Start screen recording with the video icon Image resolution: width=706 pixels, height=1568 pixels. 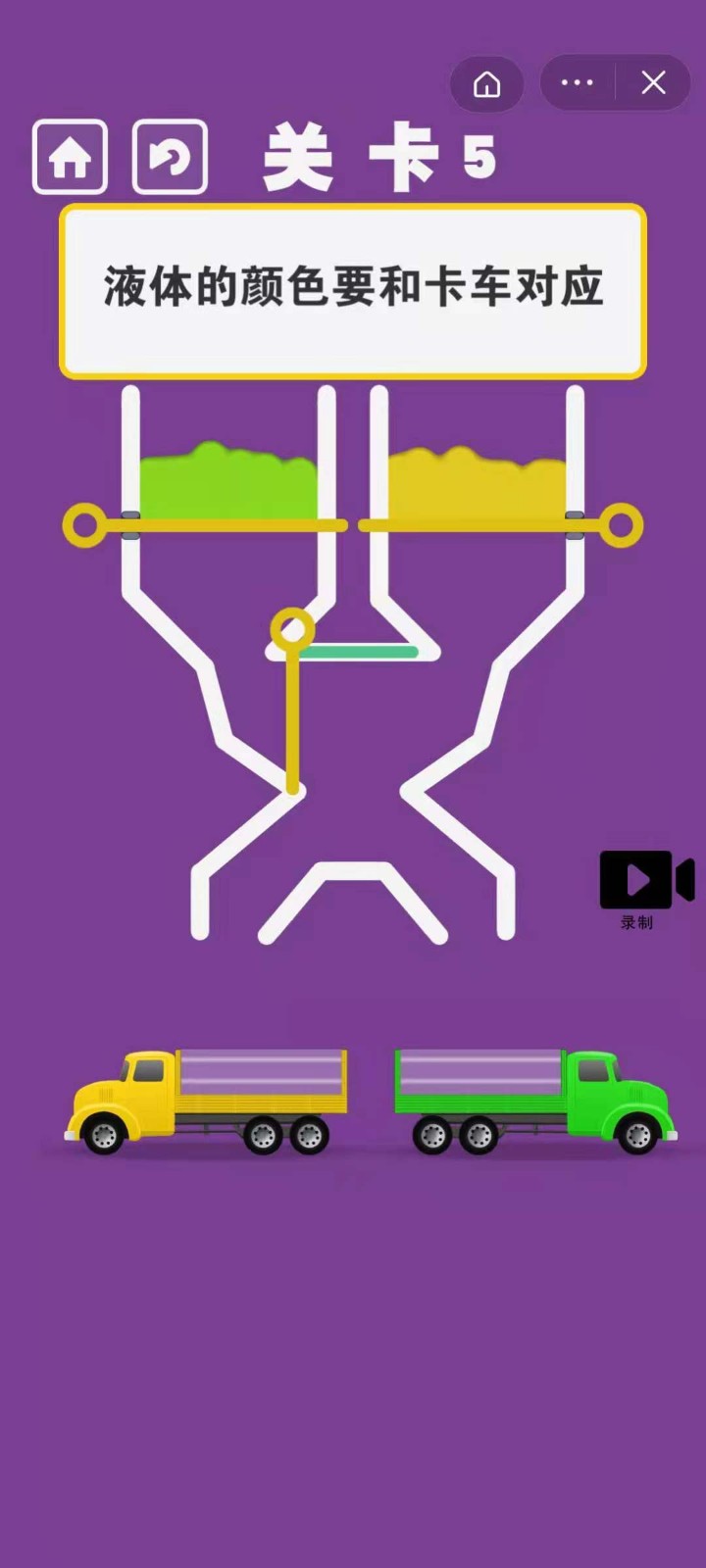pos(645,880)
